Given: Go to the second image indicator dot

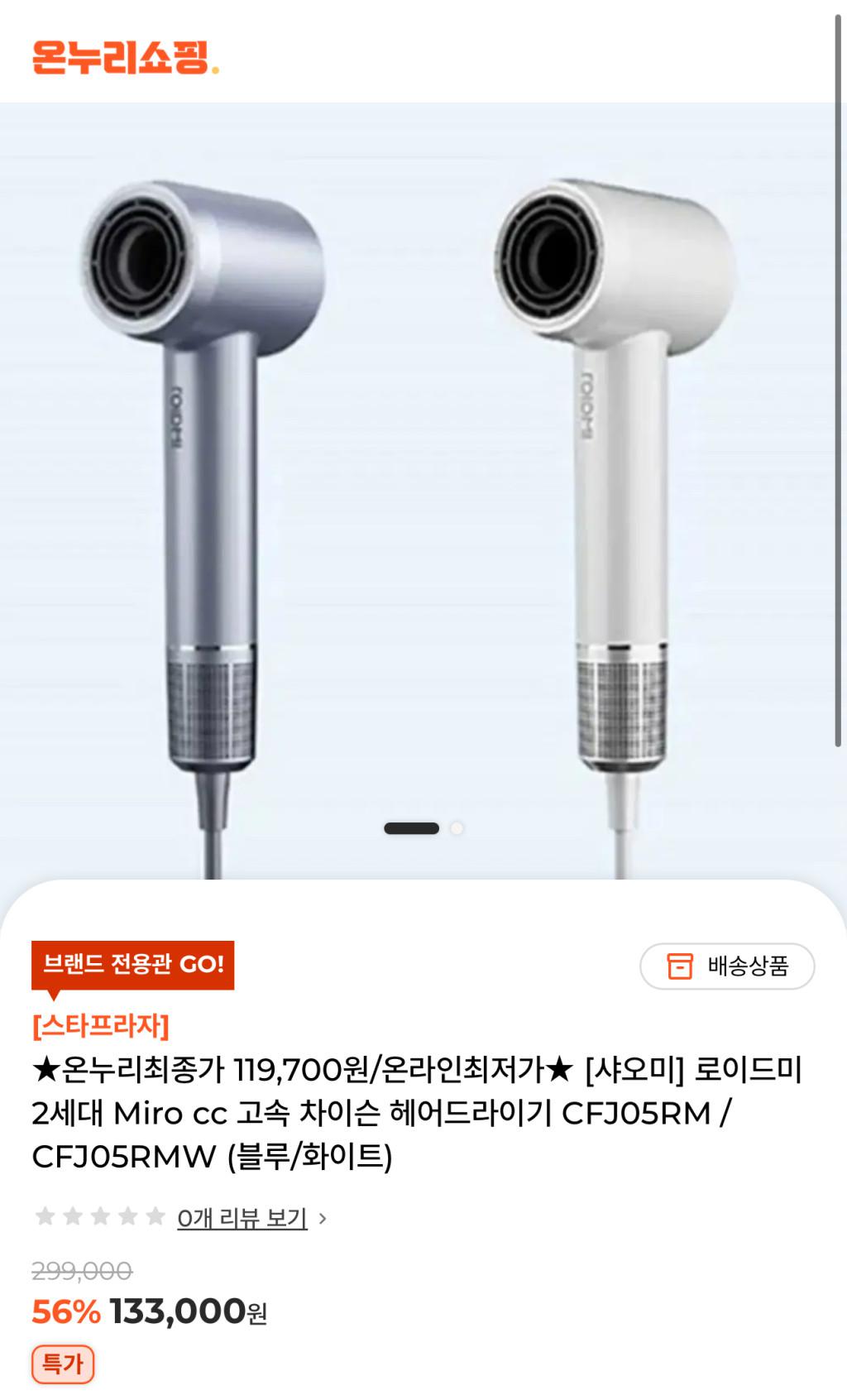Looking at the screenshot, I should (x=457, y=828).
